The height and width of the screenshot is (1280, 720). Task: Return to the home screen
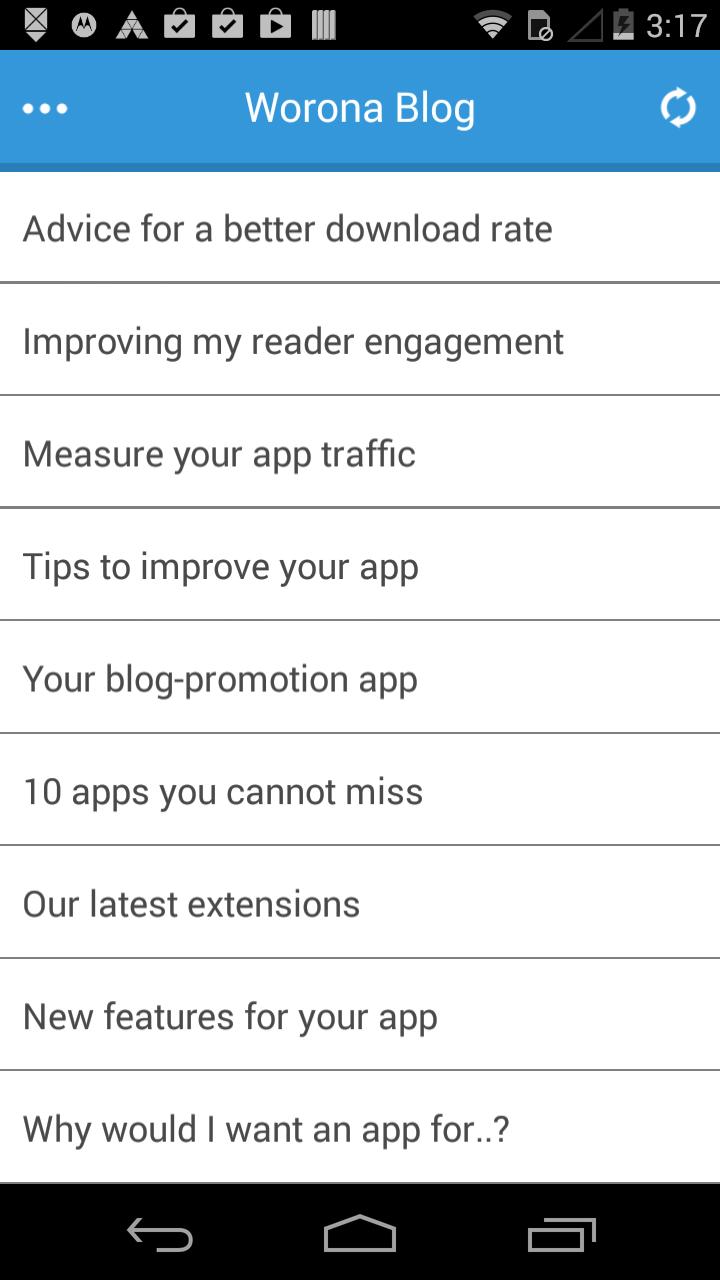coord(360,1234)
